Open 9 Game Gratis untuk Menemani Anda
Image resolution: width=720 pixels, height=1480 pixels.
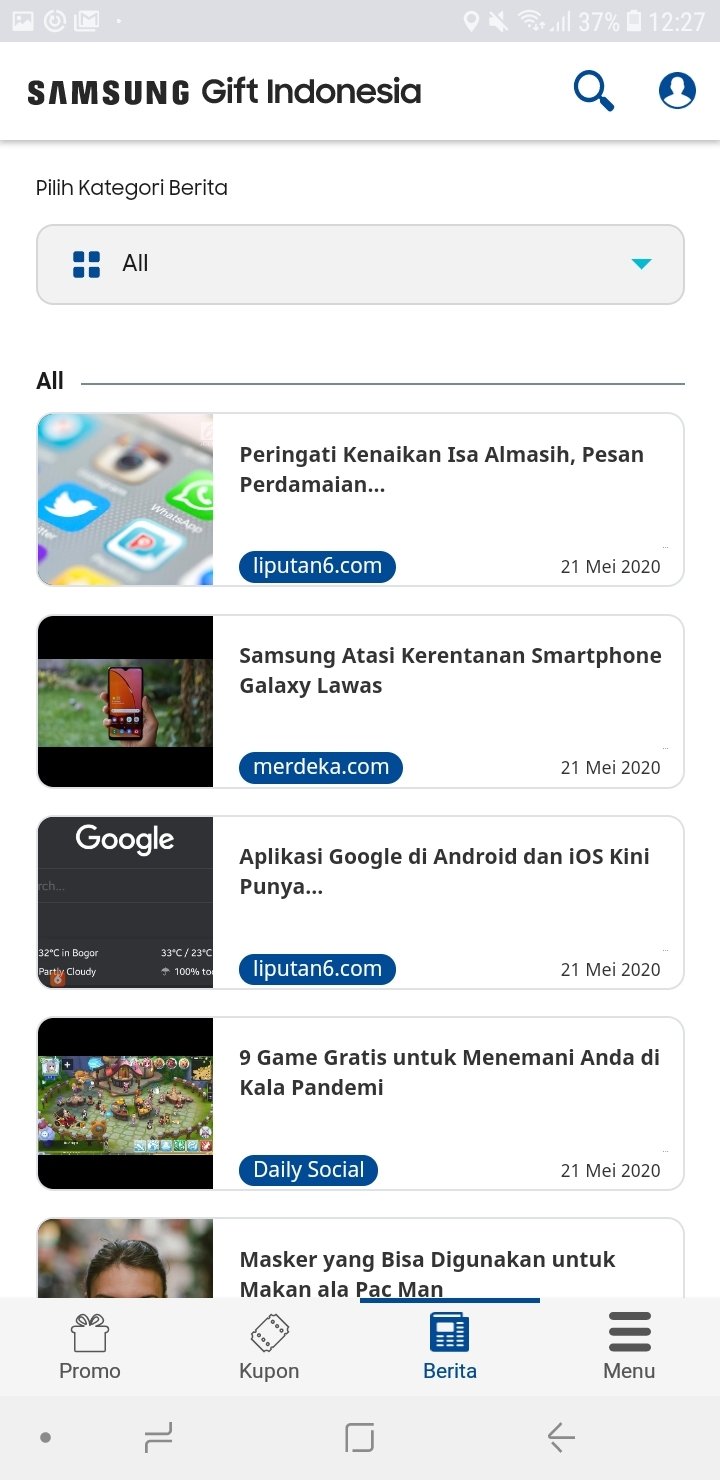pos(449,1073)
